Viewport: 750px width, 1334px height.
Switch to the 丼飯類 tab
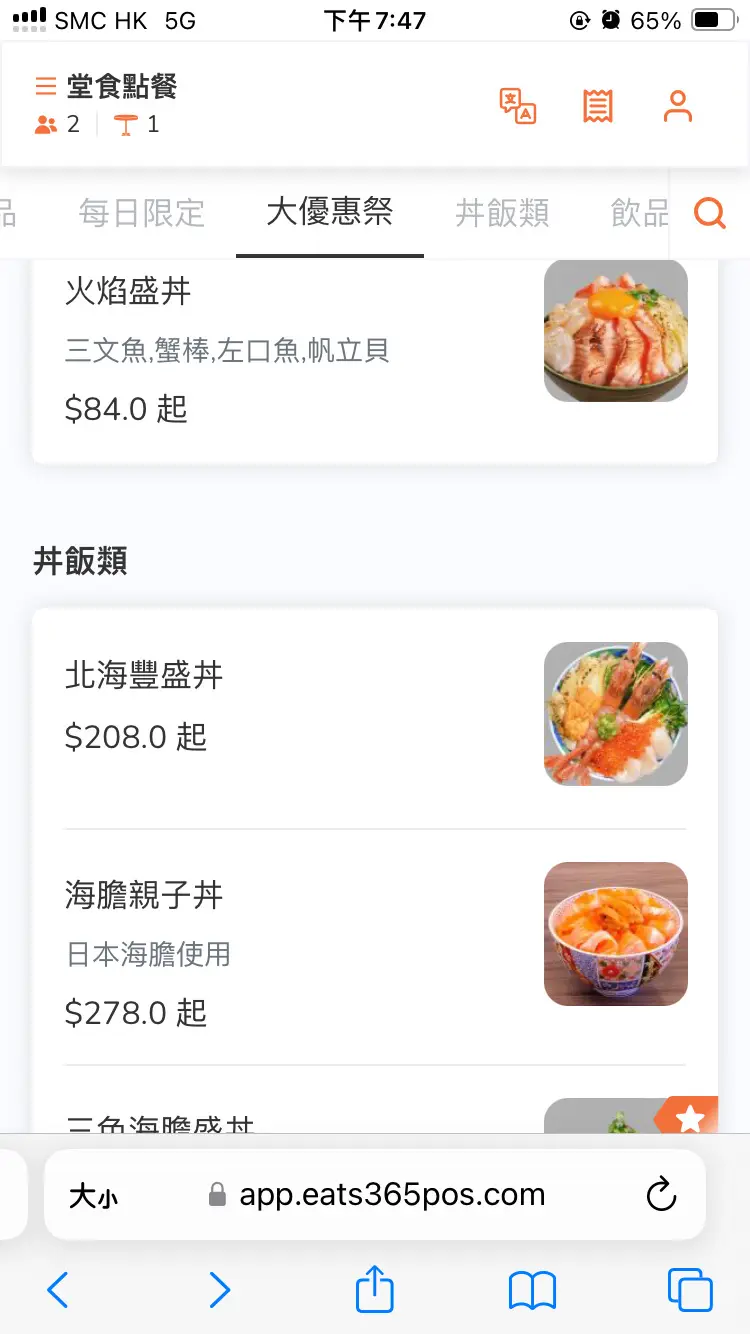[502, 213]
